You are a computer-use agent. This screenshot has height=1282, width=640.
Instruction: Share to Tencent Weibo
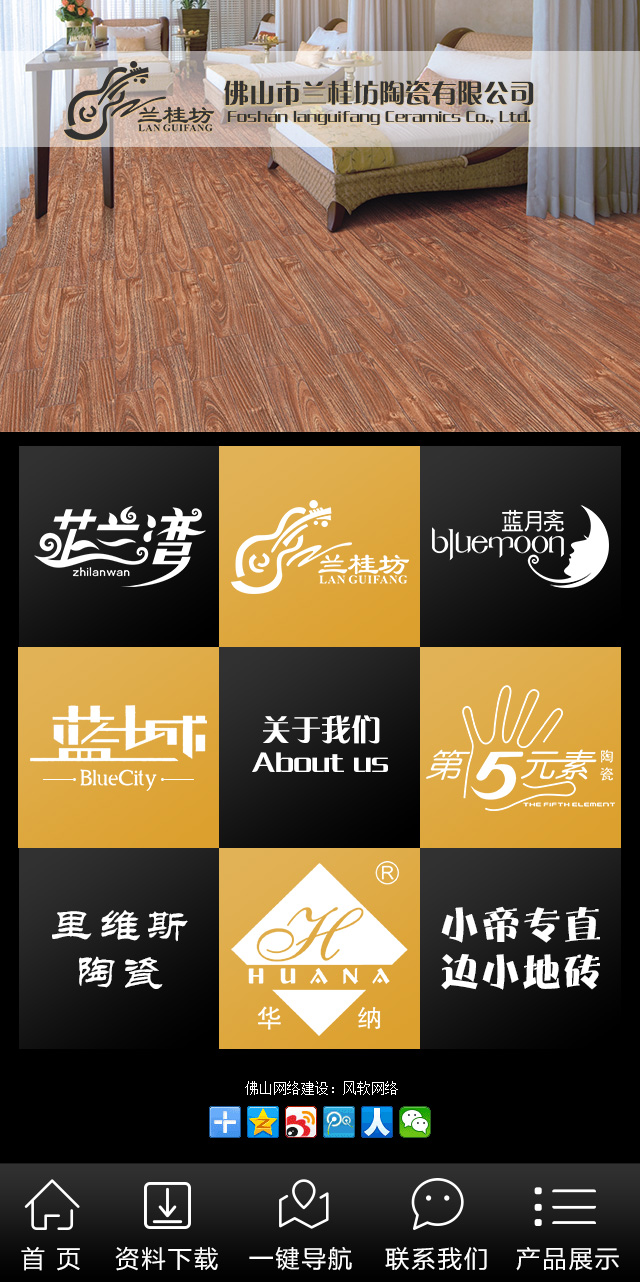[x=339, y=1122]
